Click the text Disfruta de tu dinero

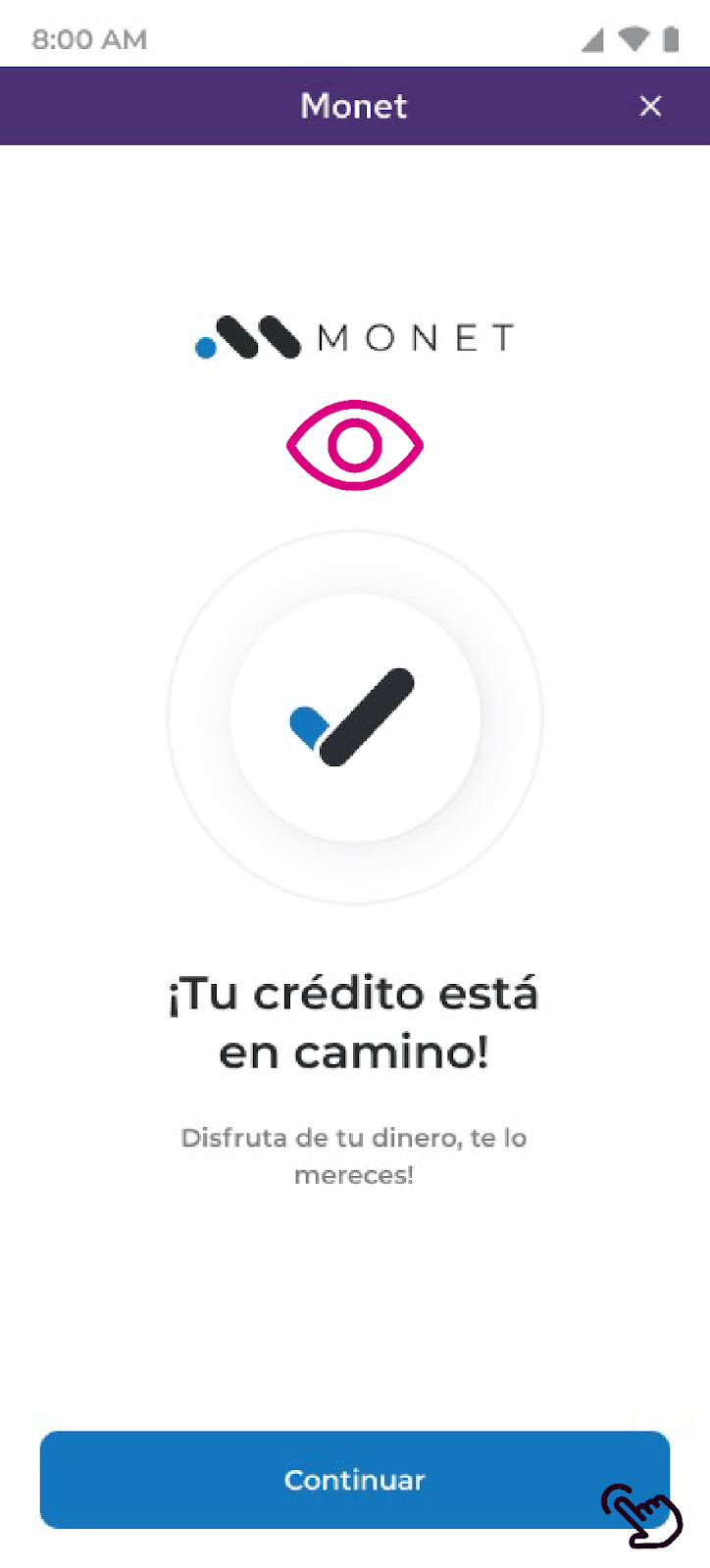coord(355,1154)
